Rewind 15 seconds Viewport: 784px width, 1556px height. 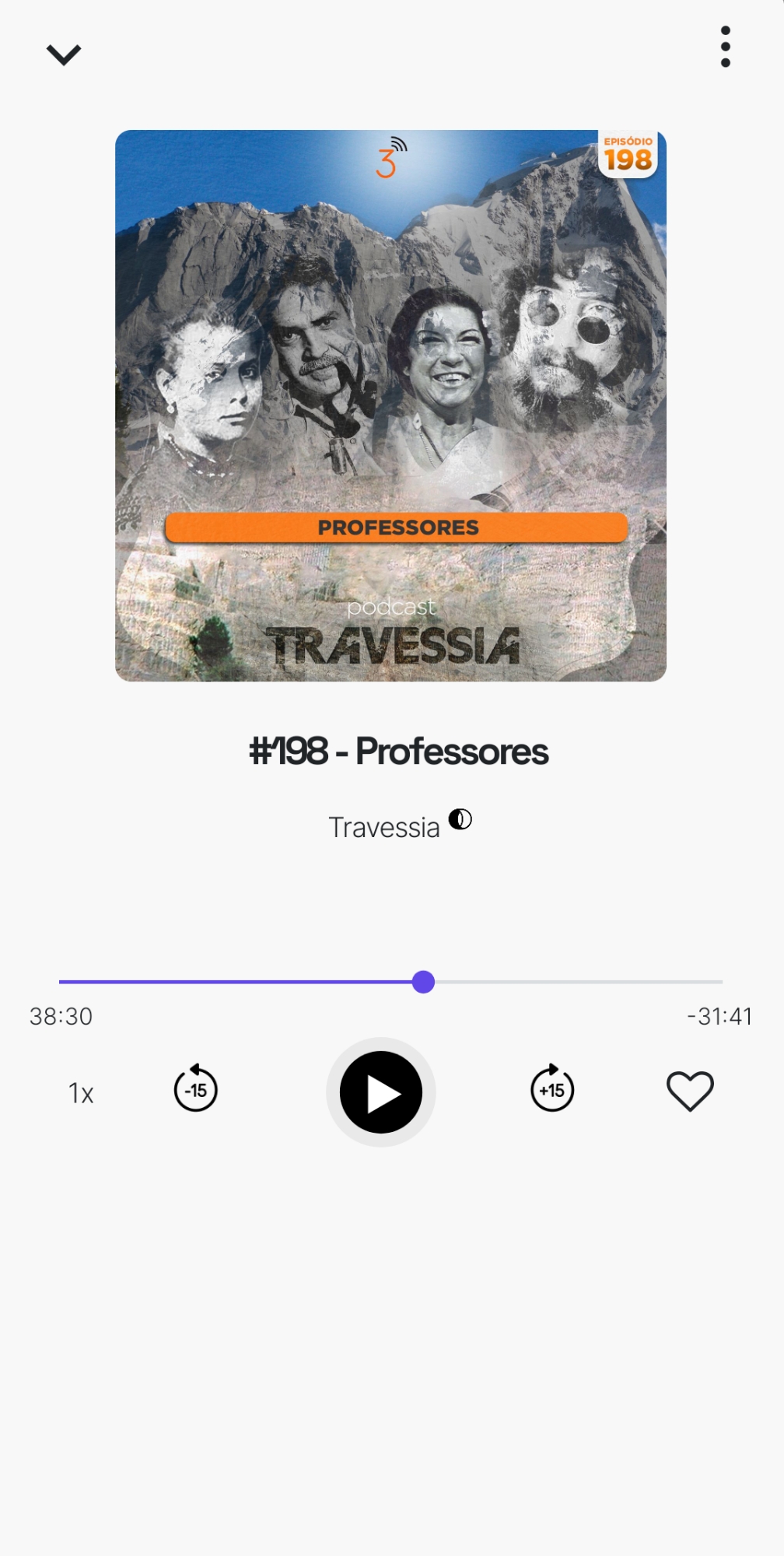click(x=196, y=1088)
